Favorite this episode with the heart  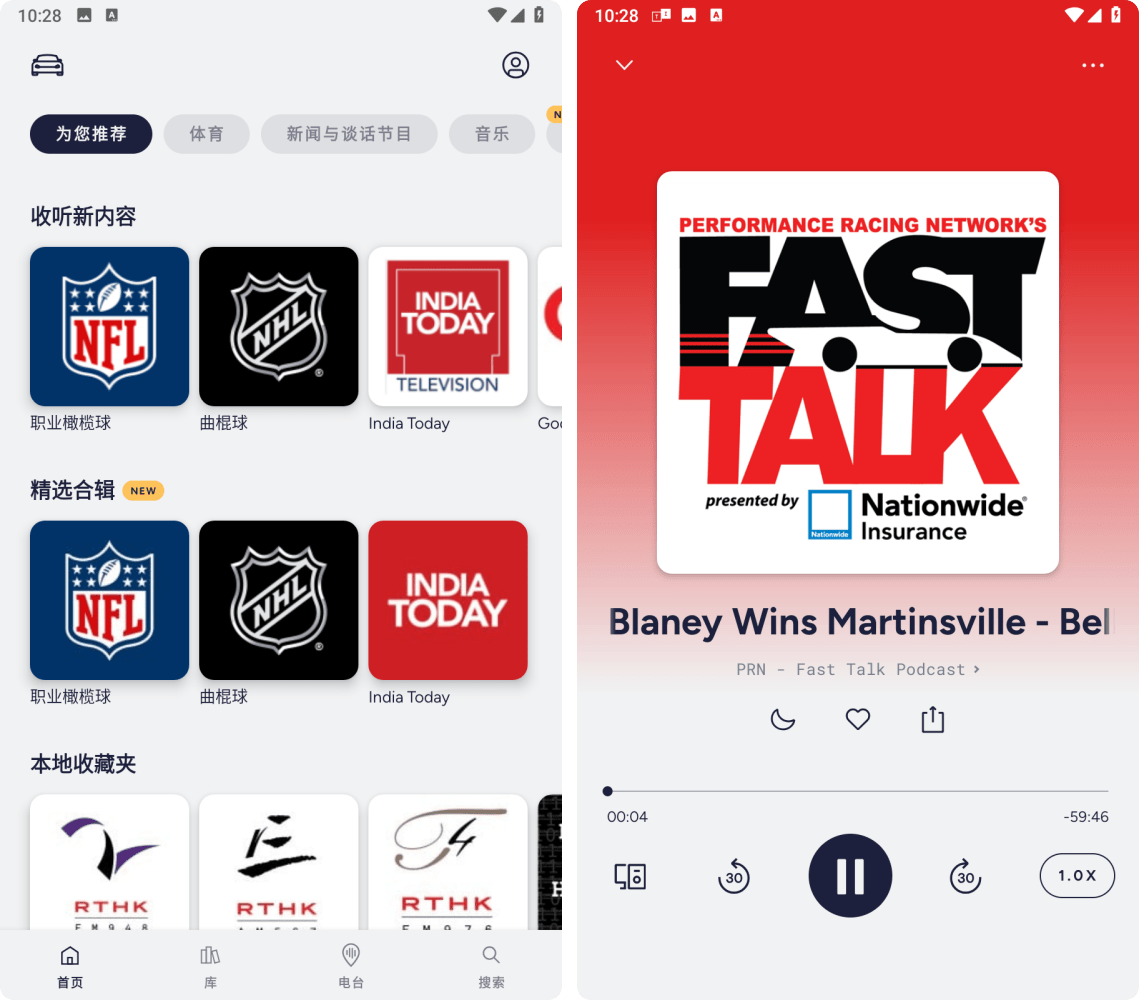click(x=858, y=719)
